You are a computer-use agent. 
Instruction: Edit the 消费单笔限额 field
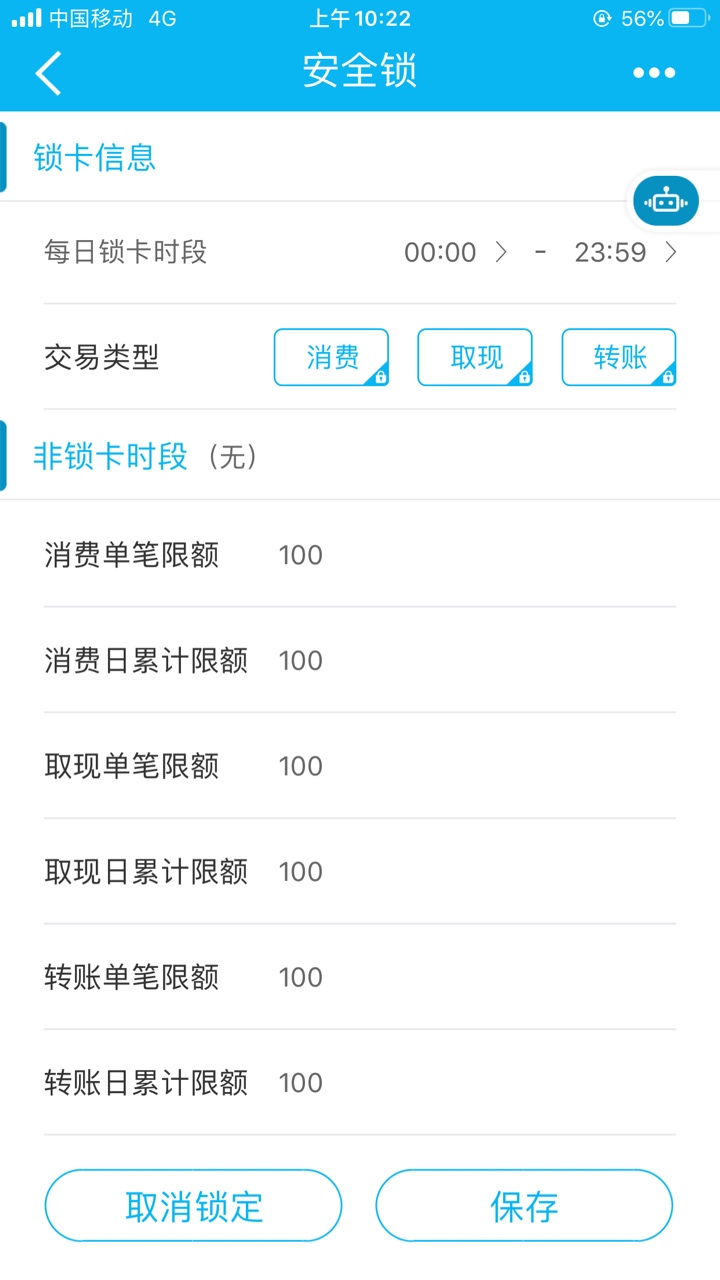click(x=360, y=554)
